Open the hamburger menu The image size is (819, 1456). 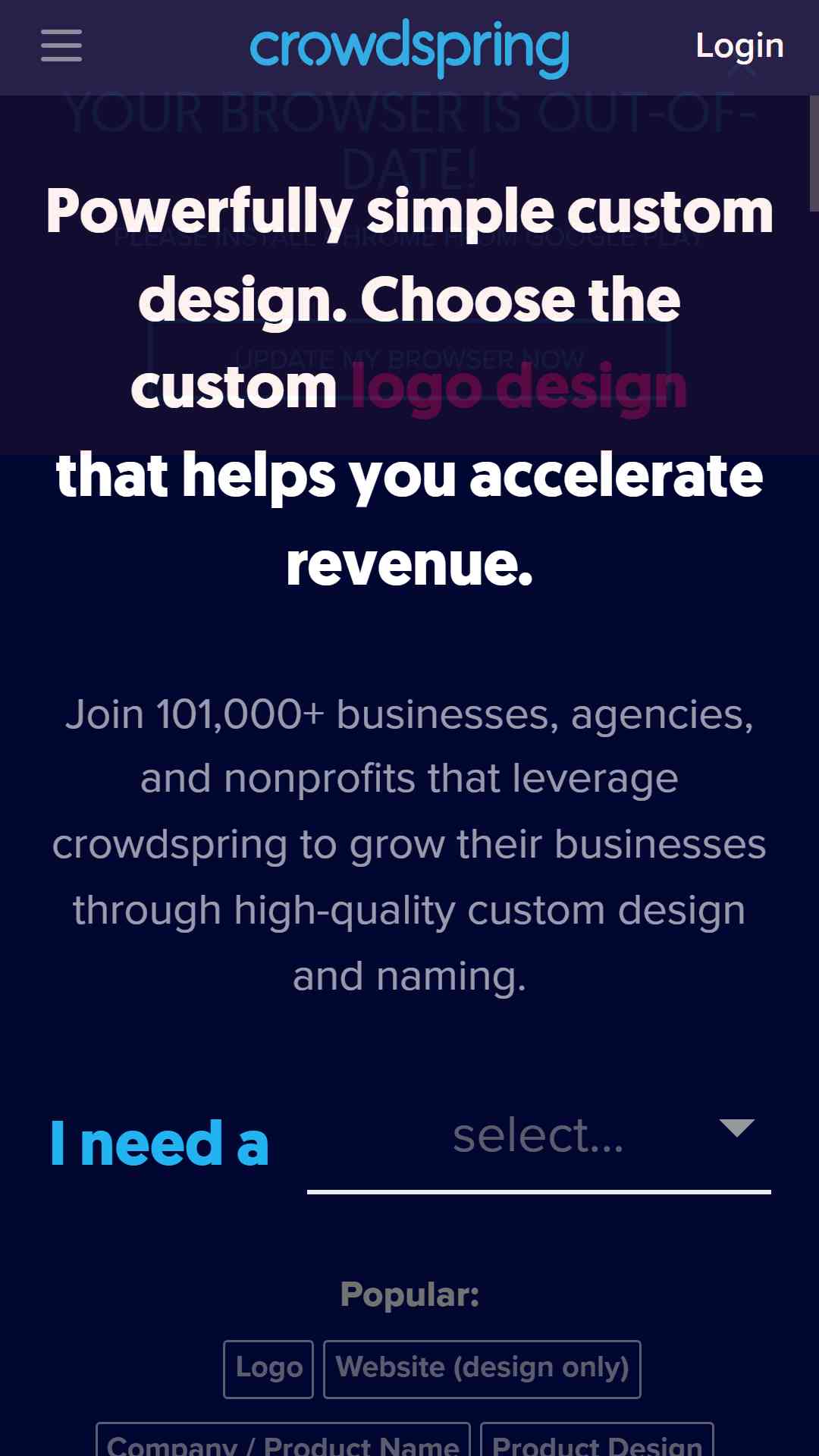coord(61,45)
